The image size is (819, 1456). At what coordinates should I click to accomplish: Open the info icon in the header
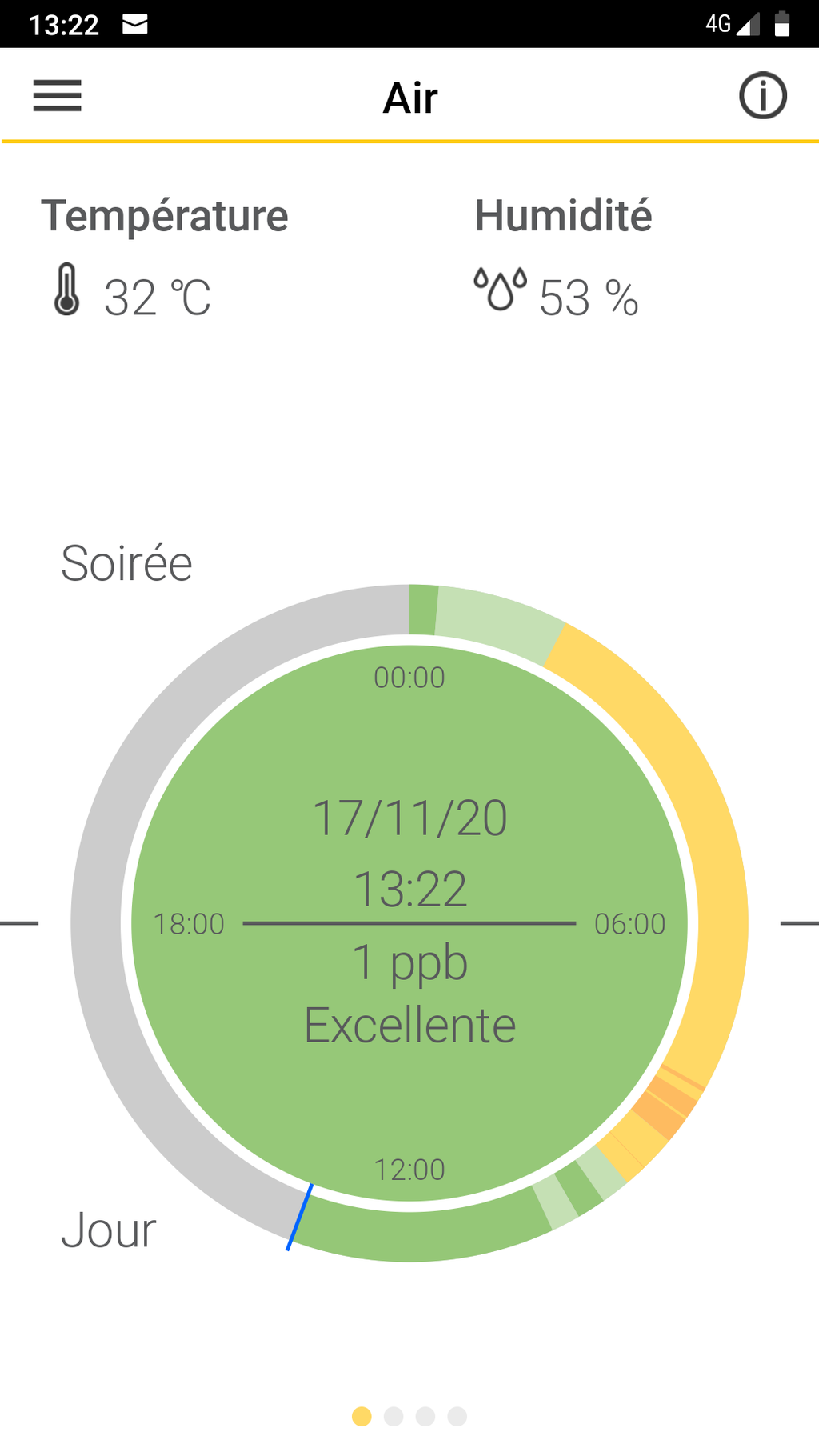point(762,96)
